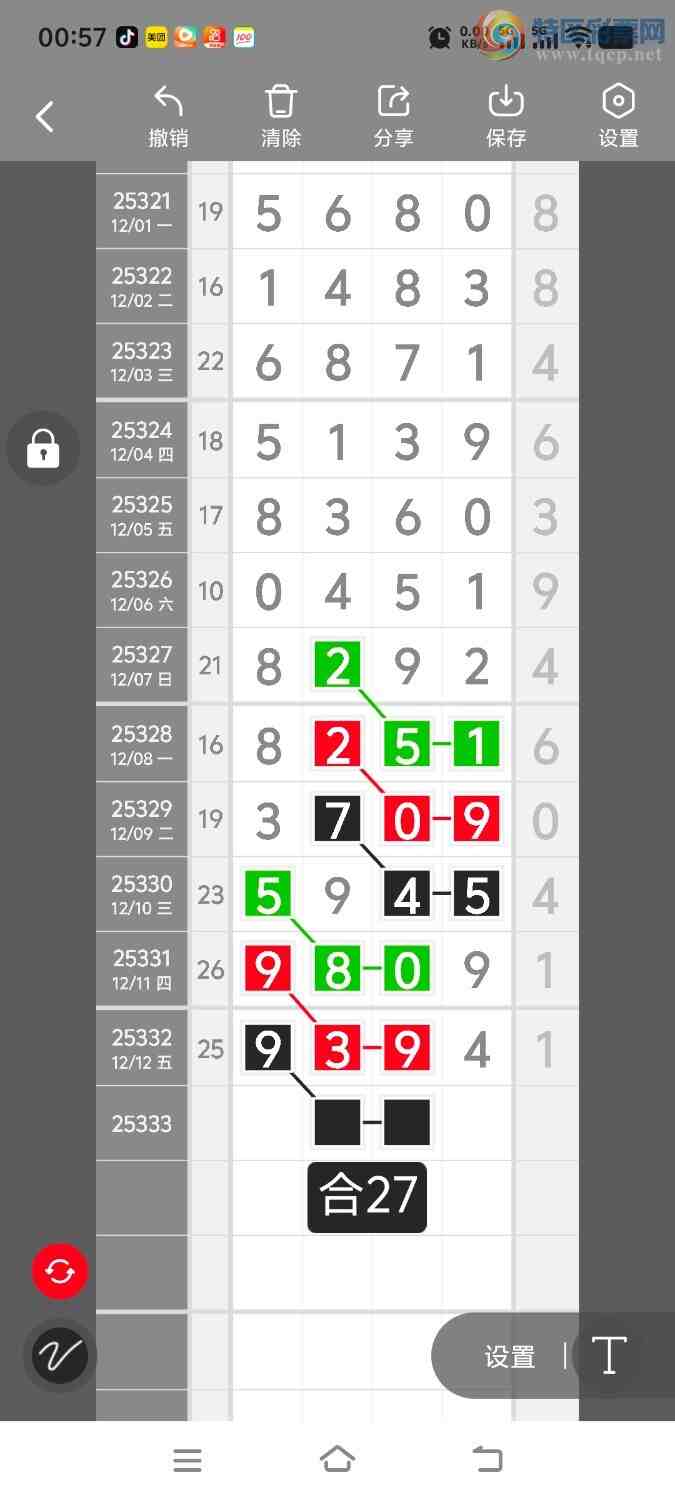Choose the text T tool
The image size is (675, 1500).
[609, 1356]
